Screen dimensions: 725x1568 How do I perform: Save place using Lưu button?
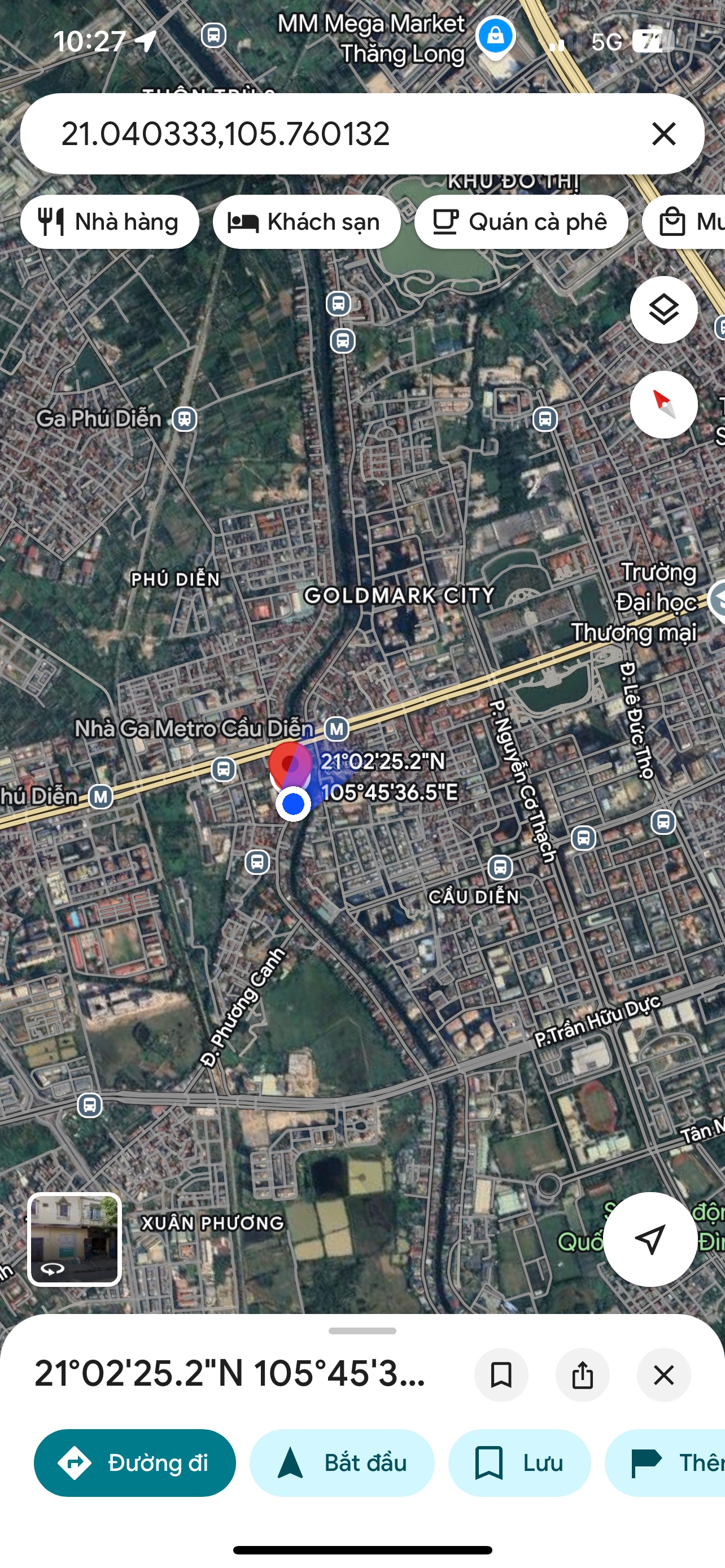click(519, 1462)
